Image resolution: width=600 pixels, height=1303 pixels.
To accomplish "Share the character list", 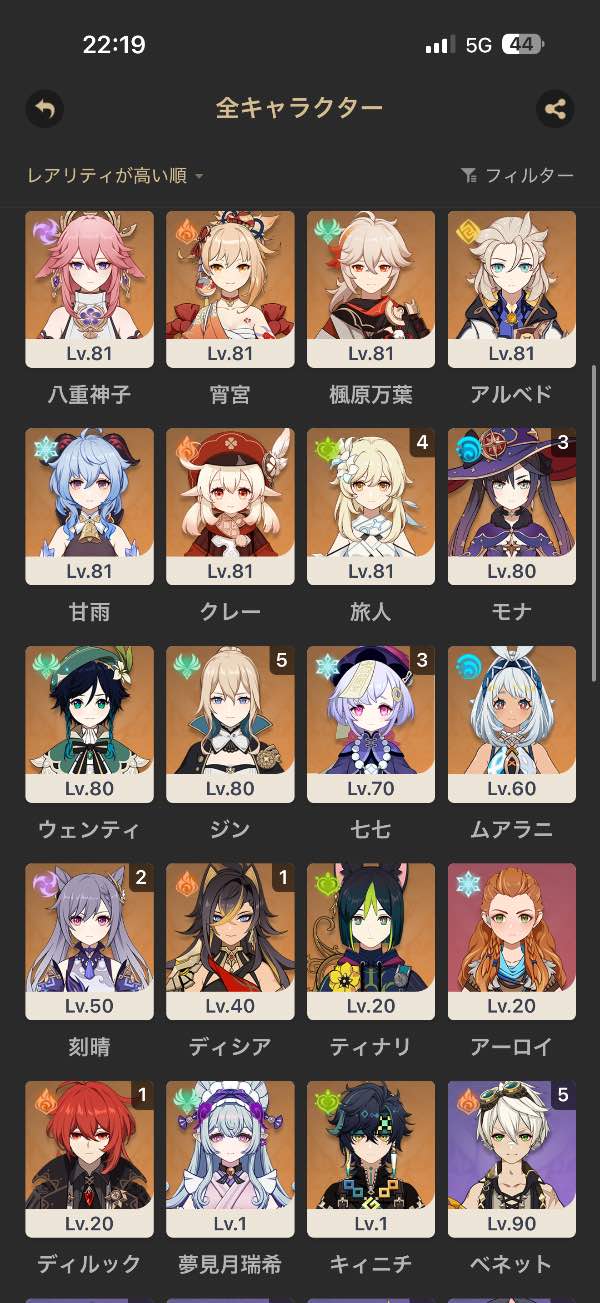I will (x=555, y=108).
